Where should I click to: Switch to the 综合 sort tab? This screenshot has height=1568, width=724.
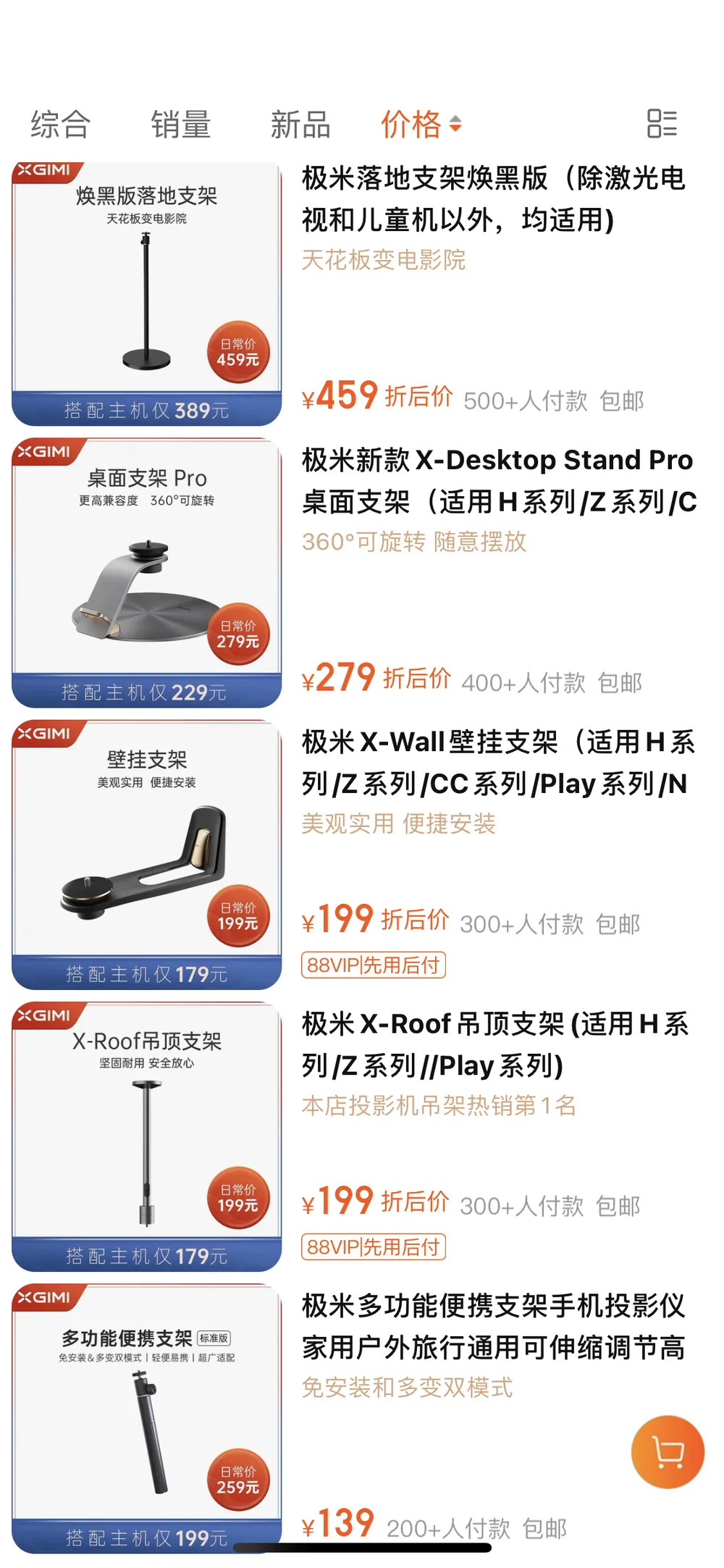point(61,124)
